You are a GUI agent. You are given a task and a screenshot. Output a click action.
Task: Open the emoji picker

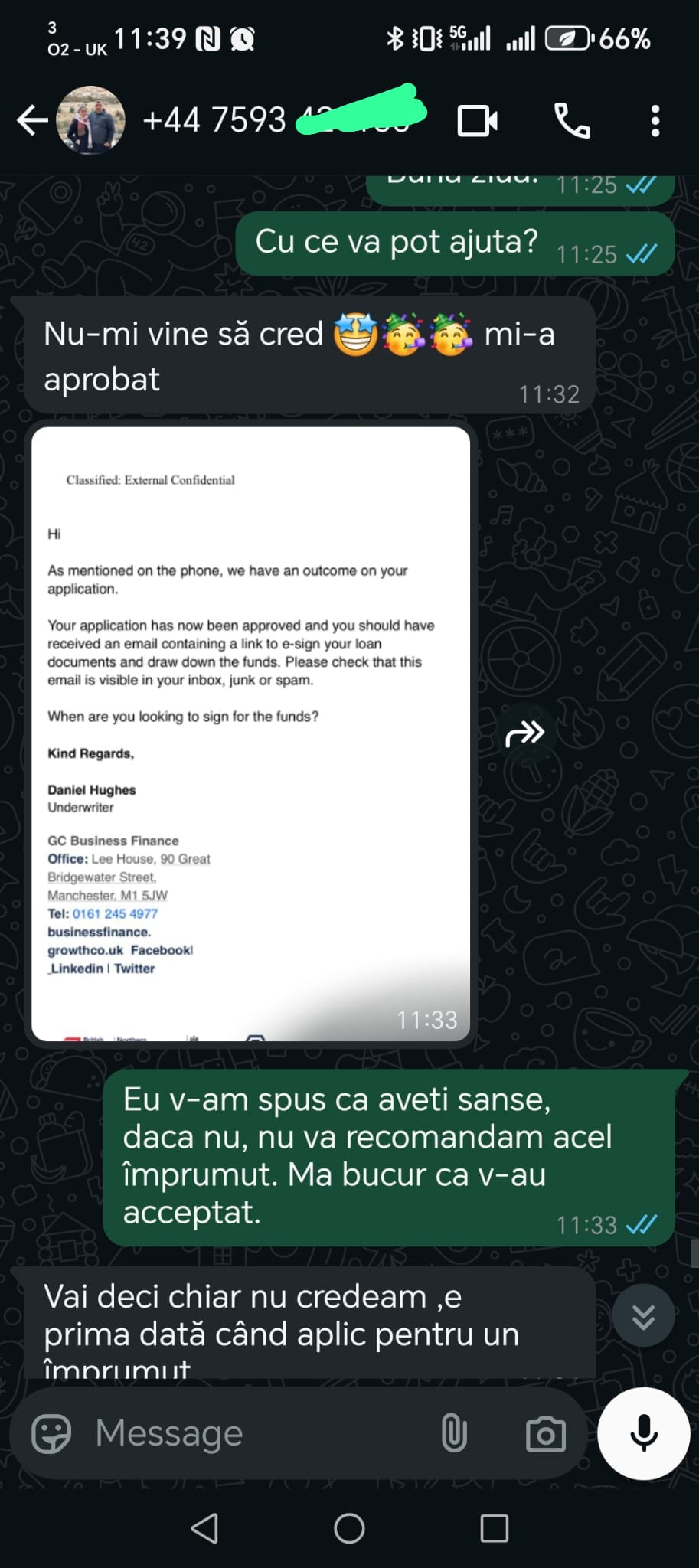51,1433
